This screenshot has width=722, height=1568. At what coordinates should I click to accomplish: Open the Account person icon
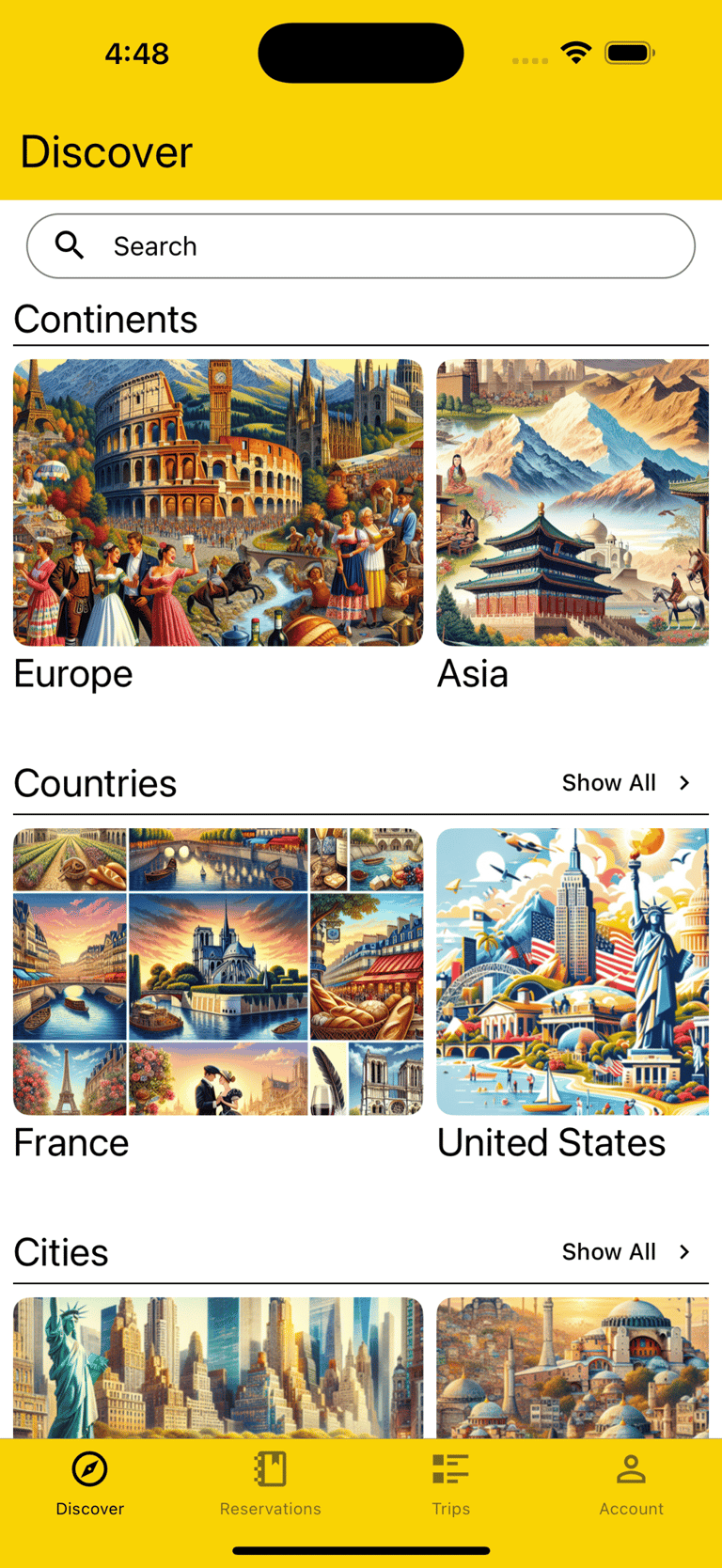point(631,1469)
